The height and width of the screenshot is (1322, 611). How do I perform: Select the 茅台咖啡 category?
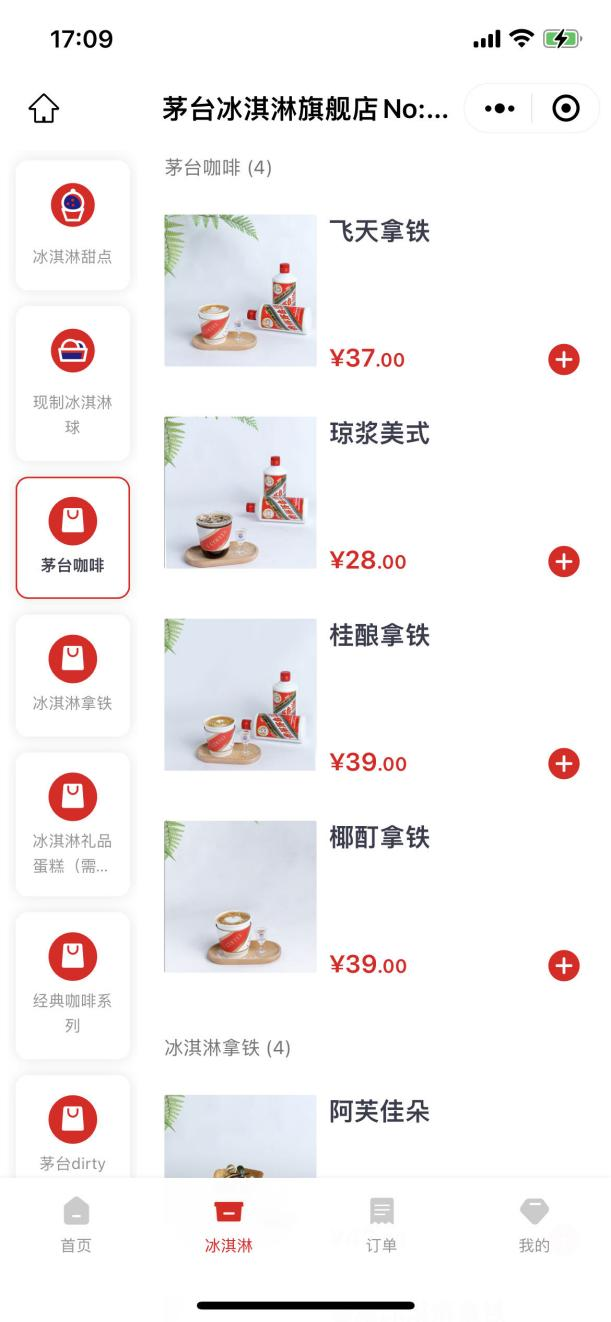[73, 537]
